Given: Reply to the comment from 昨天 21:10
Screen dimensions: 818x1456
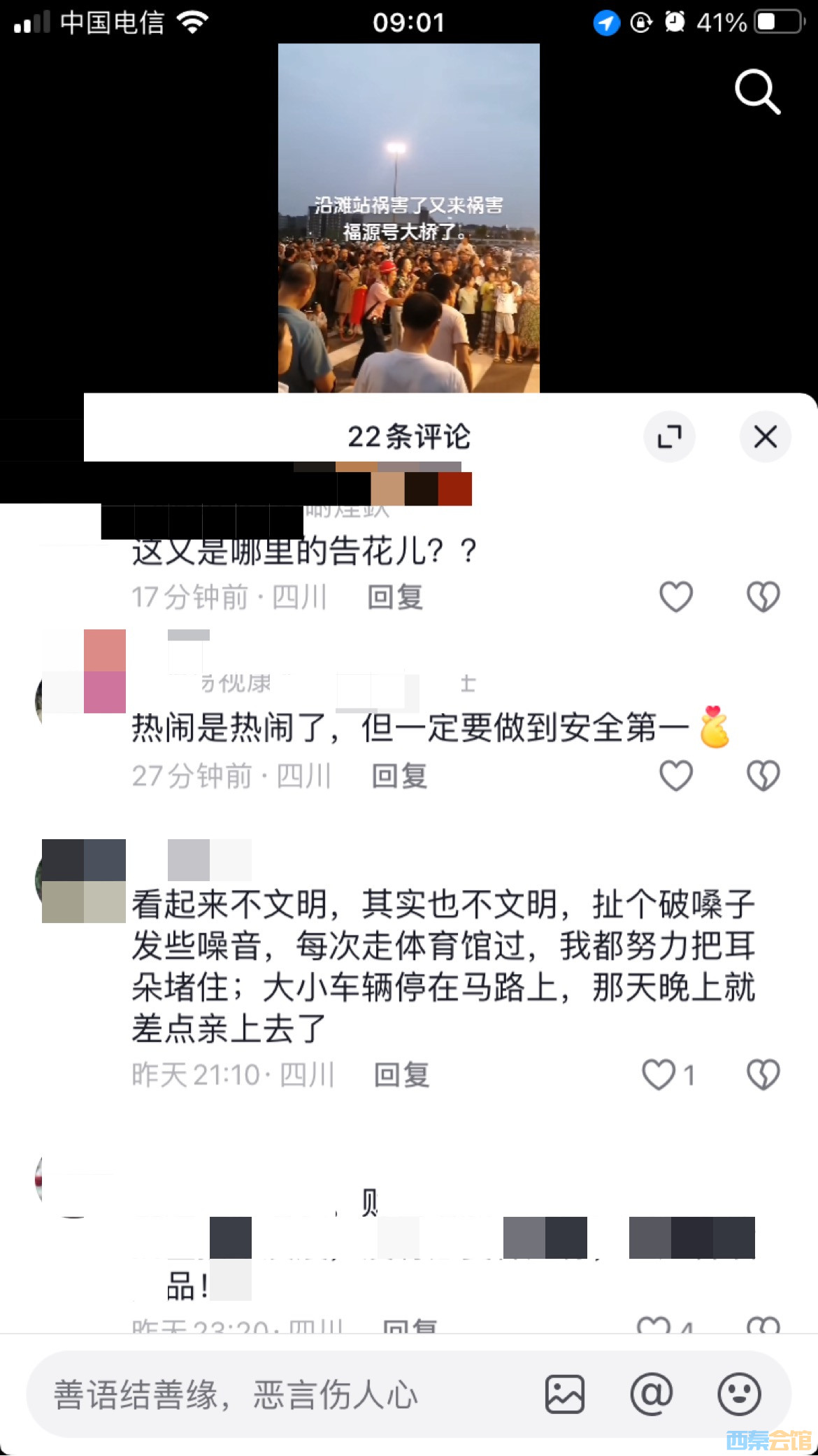Looking at the screenshot, I should coord(401,1075).
